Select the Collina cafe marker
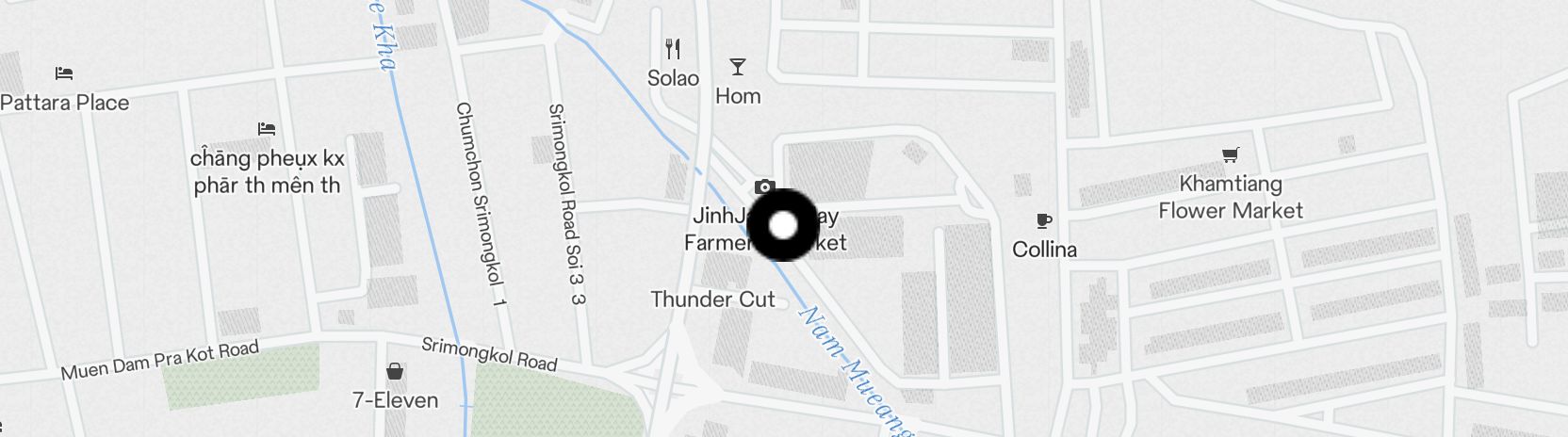This screenshot has height=437, width=1568. click(x=1043, y=222)
